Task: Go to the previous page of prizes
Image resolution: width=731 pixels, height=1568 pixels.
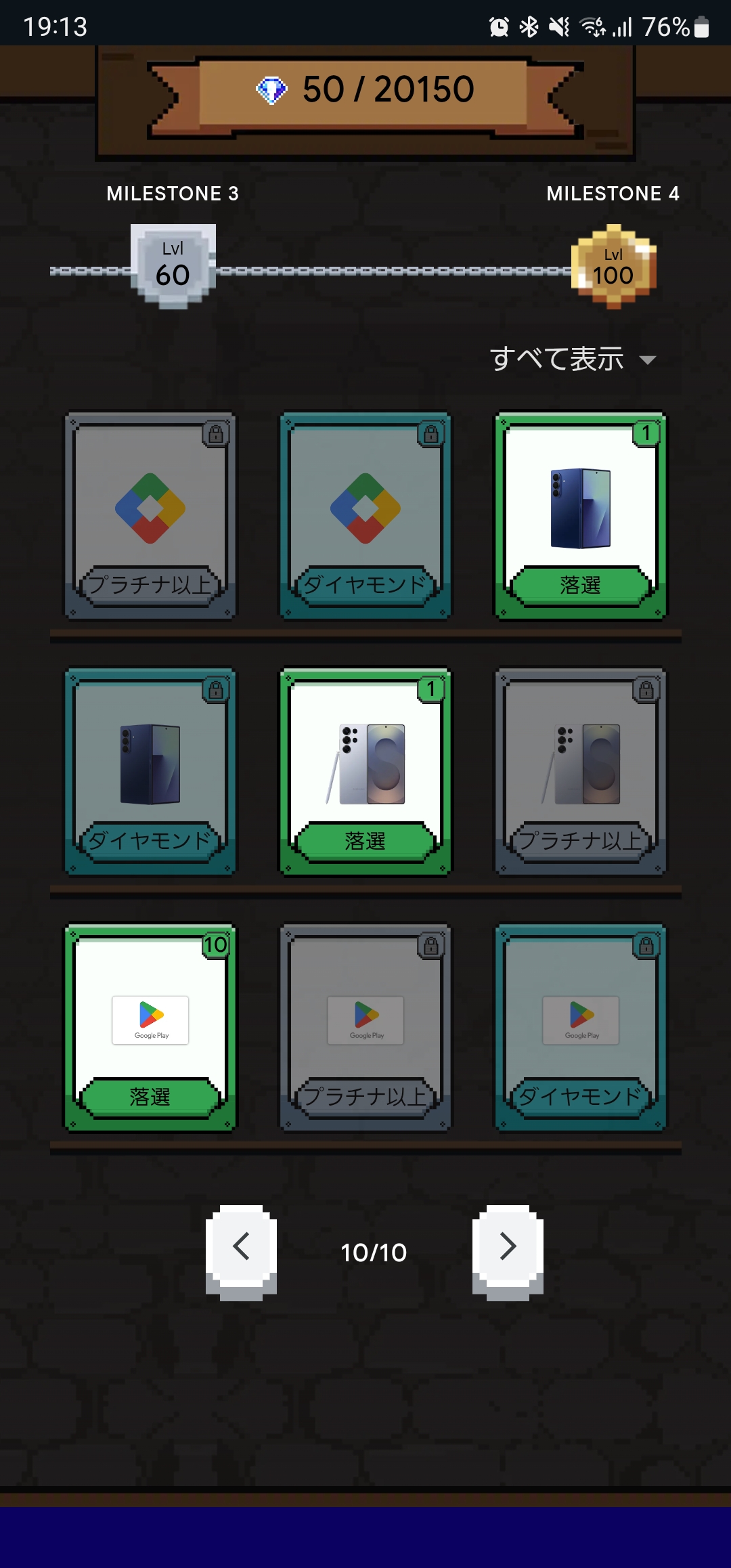Action: coord(242,1251)
